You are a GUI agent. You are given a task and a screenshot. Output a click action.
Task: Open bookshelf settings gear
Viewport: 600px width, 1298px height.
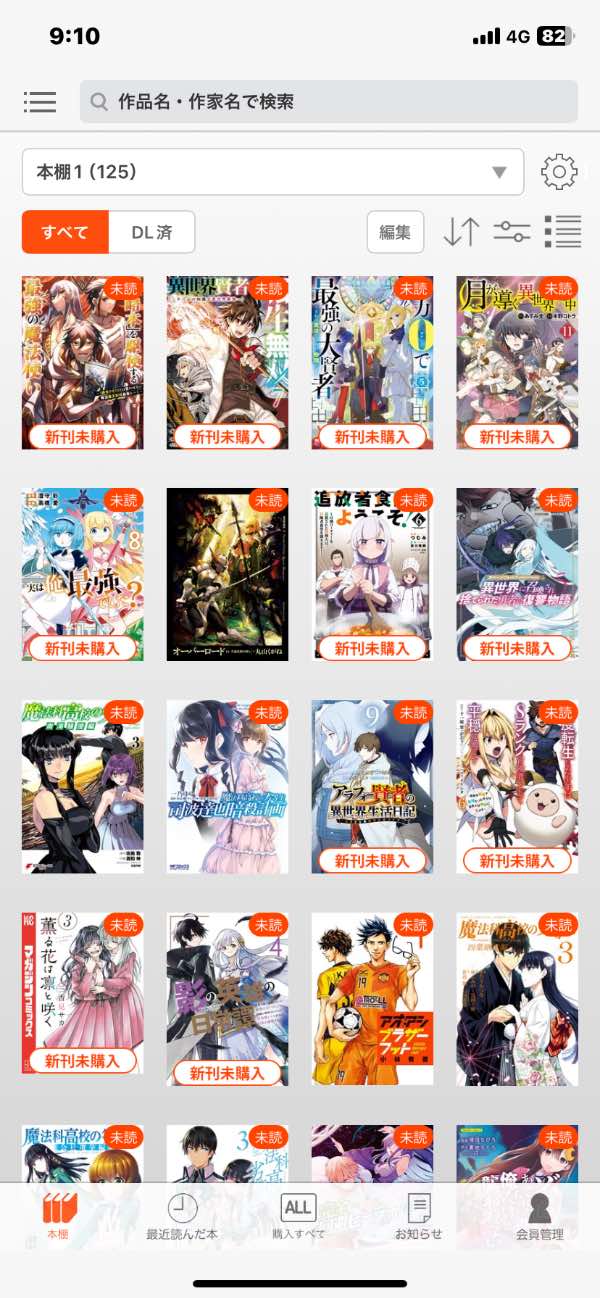(559, 172)
